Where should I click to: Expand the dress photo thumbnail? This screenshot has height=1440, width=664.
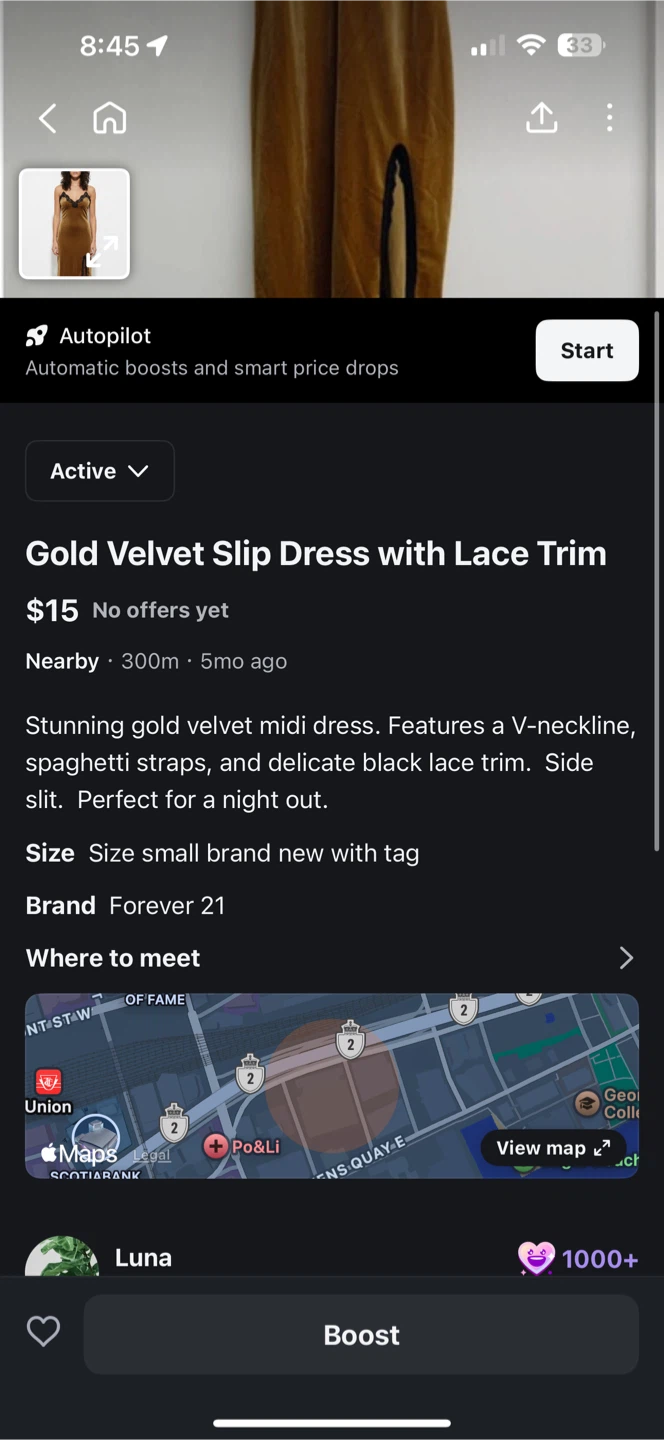(75, 223)
